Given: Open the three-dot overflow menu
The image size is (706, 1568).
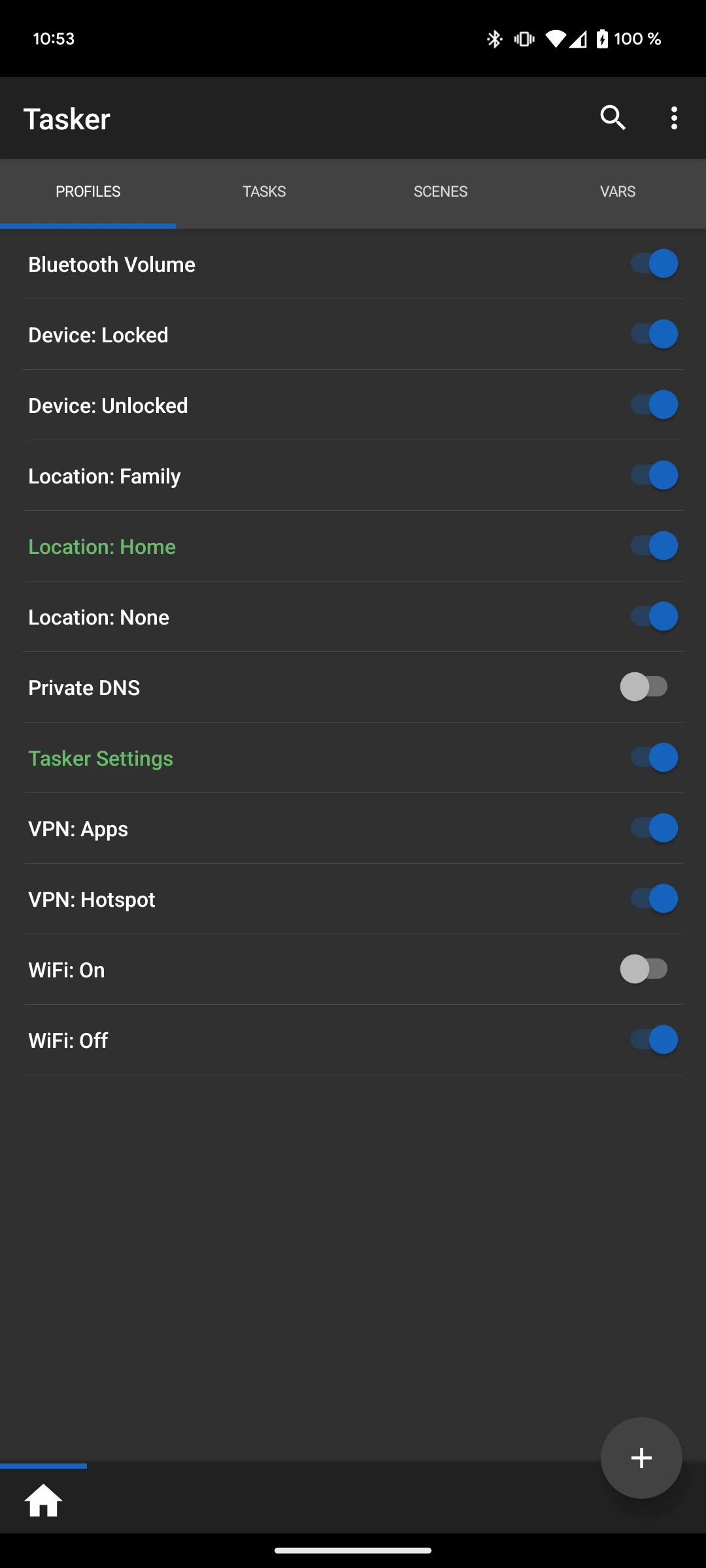Looking at the screenshot, I should [x=674, y=118].
